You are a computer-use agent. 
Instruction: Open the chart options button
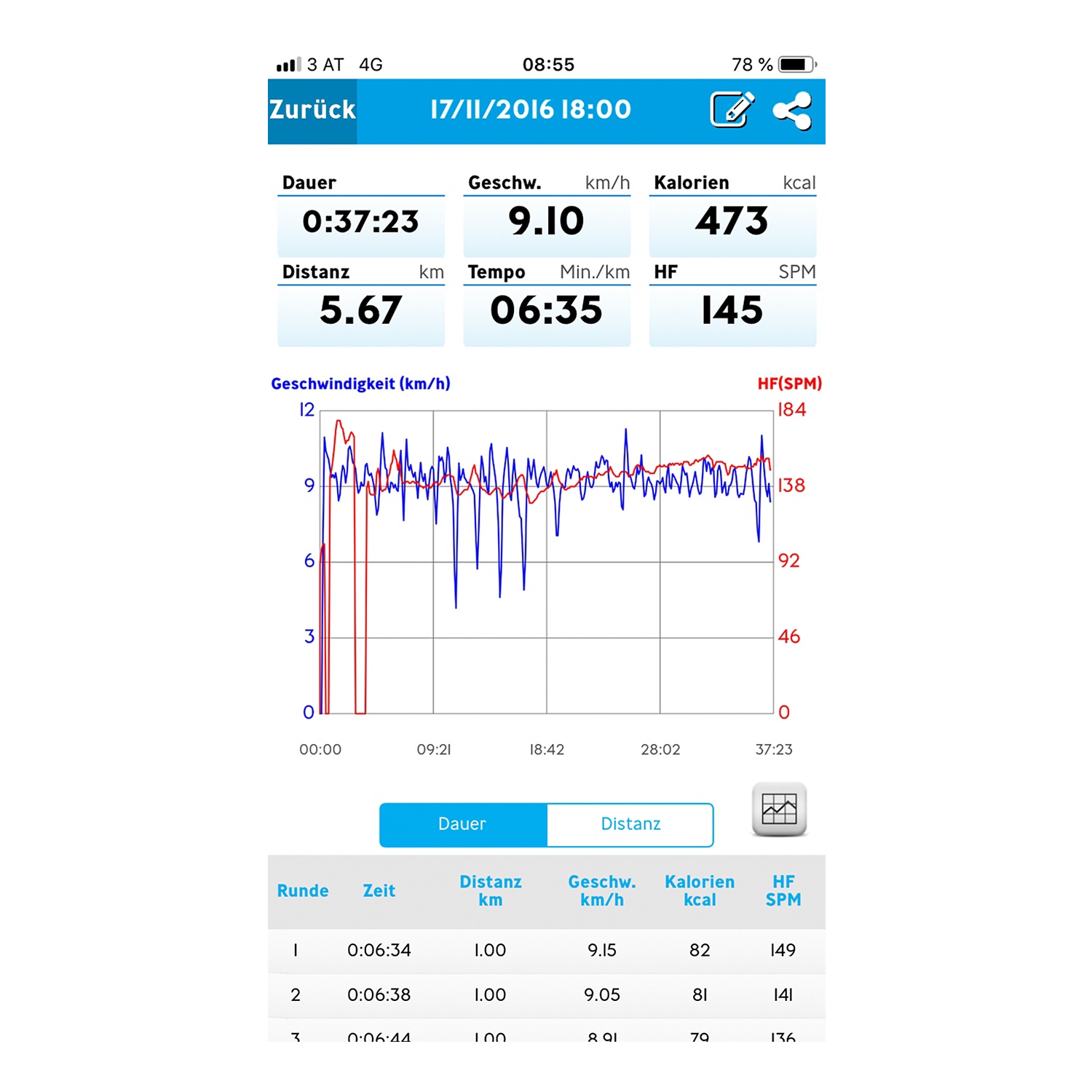tap(779, 810)
